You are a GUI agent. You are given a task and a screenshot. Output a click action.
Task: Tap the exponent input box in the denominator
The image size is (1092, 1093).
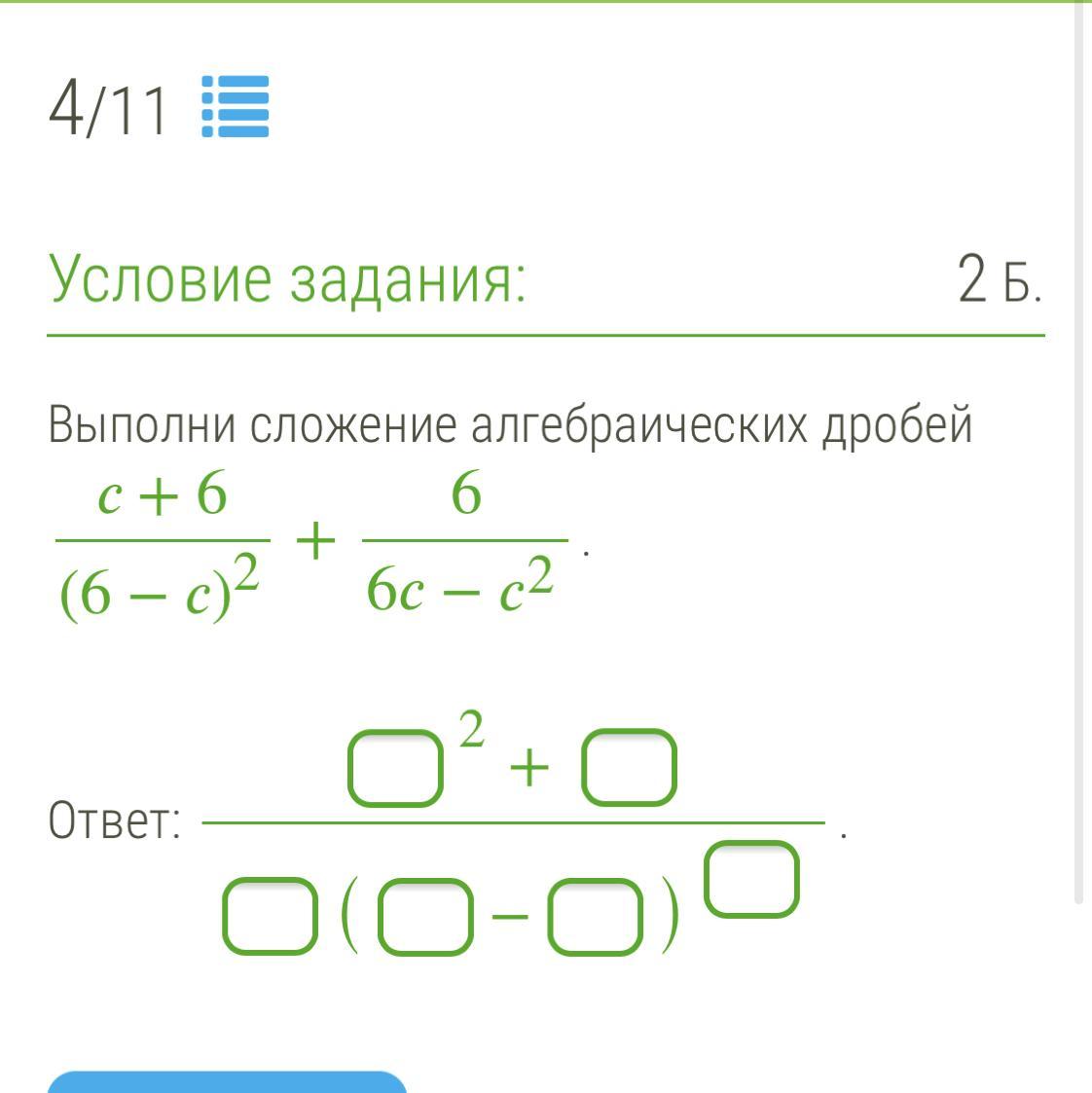click(x=751, y=879)
